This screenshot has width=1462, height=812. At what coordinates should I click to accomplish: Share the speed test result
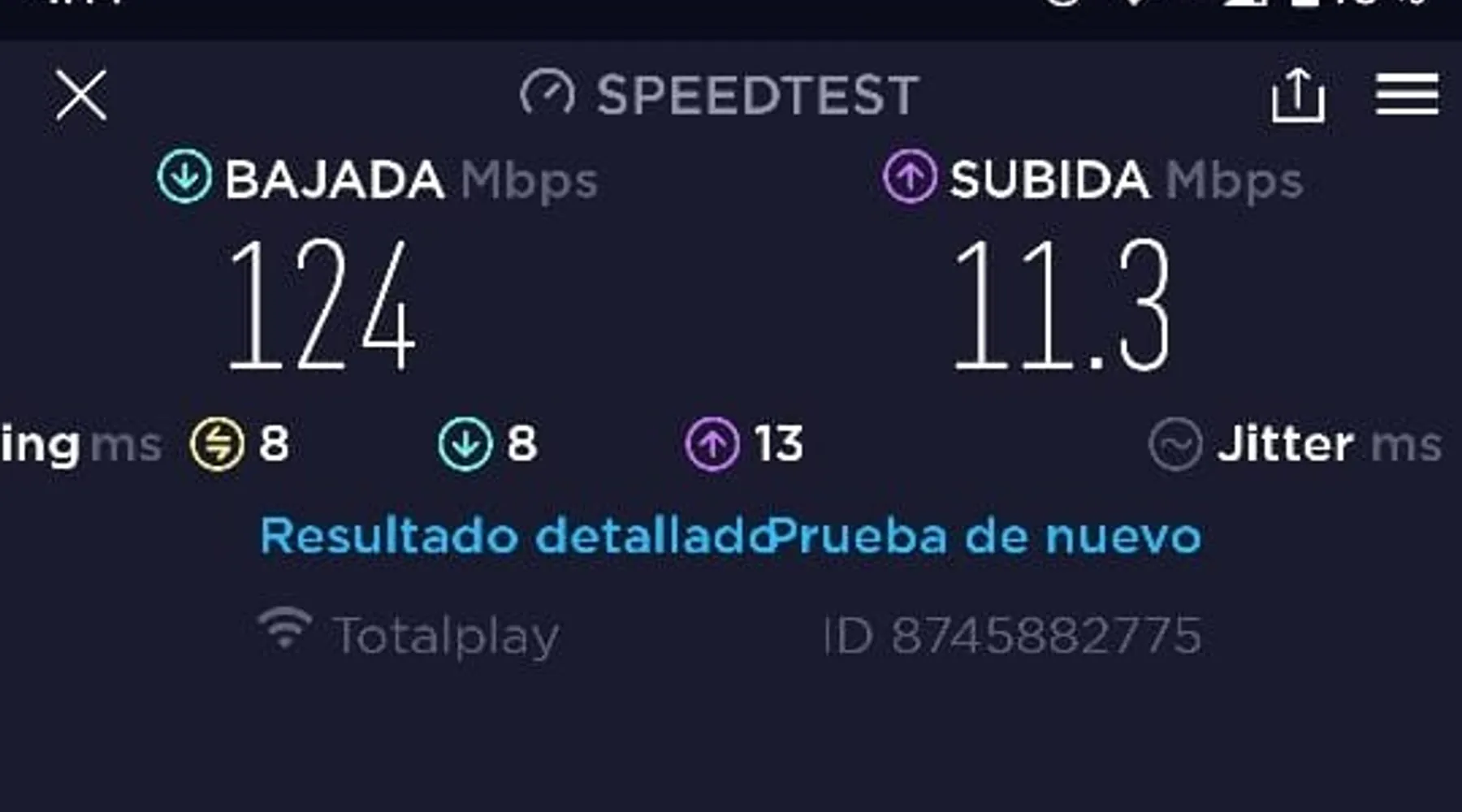(x=1297, y=96)
